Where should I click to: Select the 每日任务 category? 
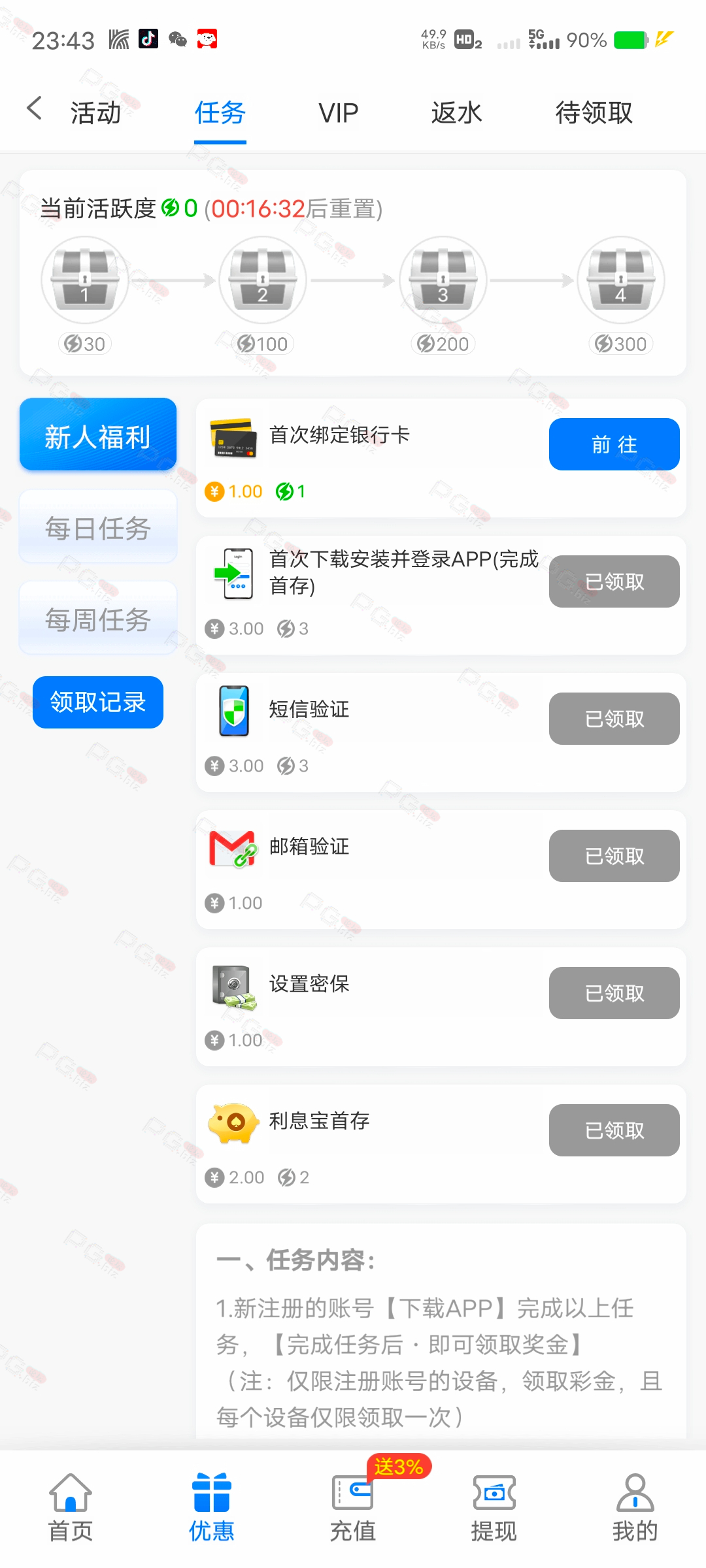(x=98, y=527)
